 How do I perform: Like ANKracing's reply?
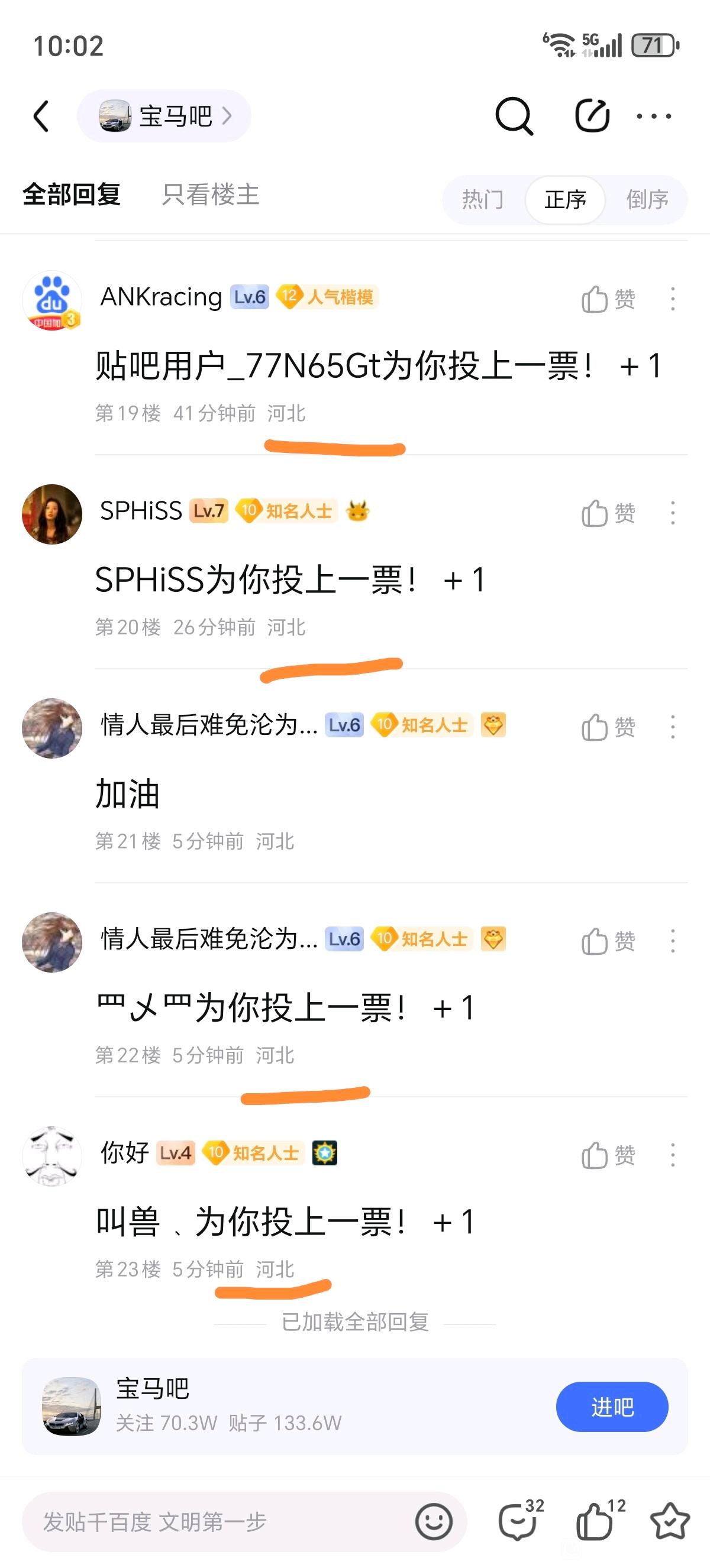tap(608, 299)
